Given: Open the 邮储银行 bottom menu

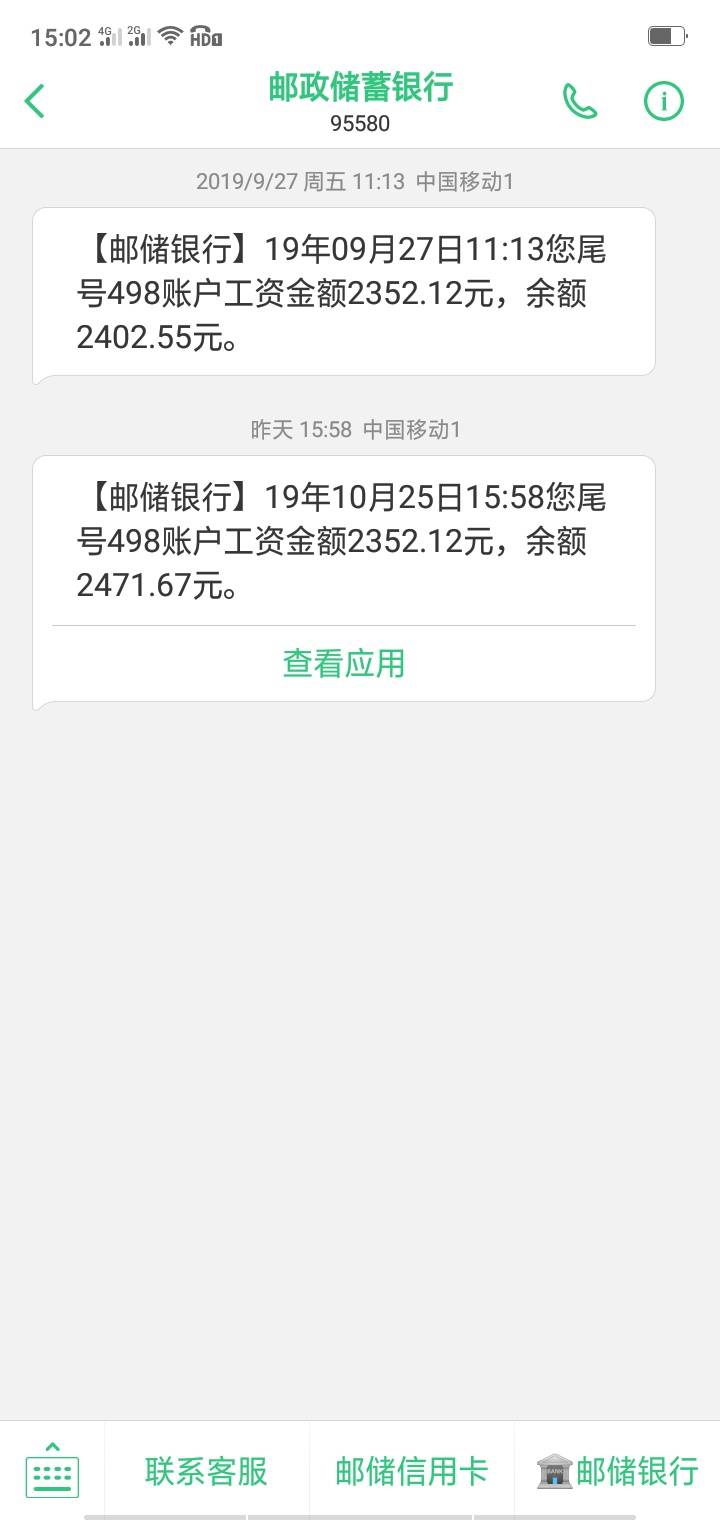Looking at the screenshot, I should [617, 1471].
